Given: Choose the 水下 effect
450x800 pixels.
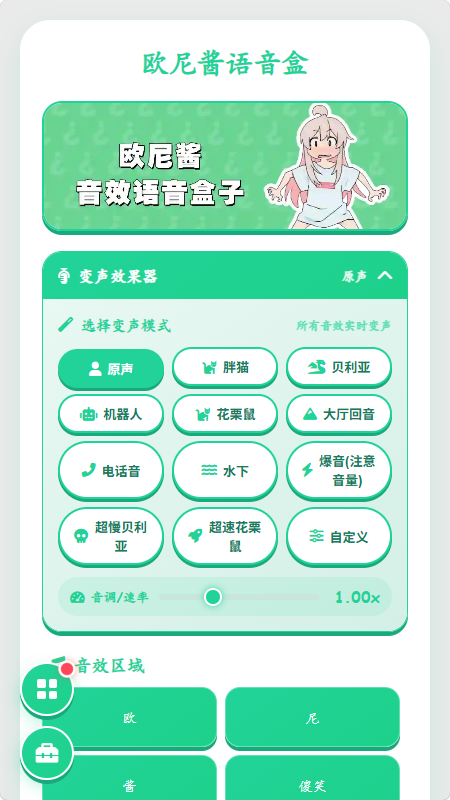Looking at the screenshot, I should click(x=225, y=470).
